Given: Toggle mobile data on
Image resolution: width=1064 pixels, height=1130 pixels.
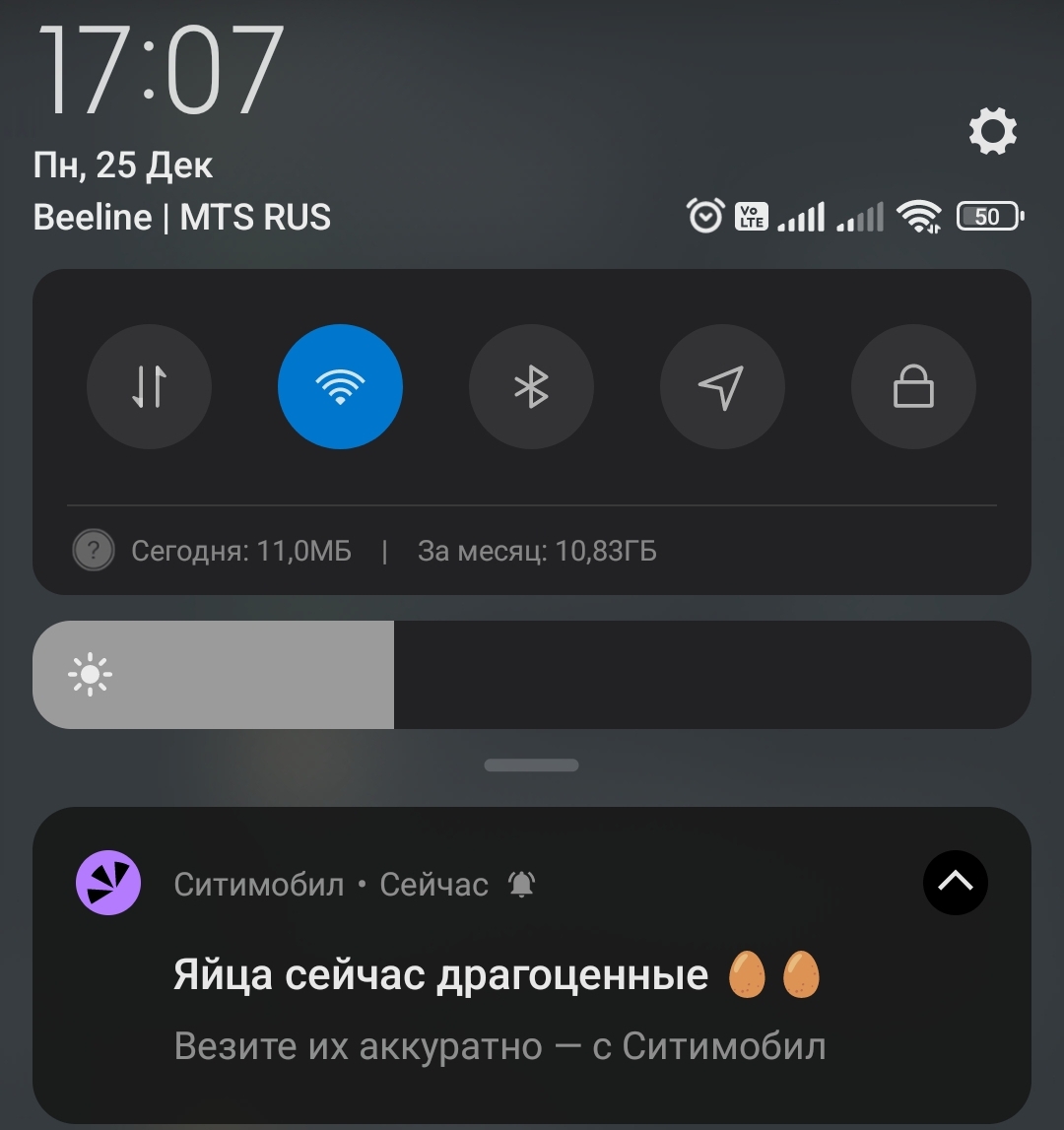Looking at the screenshot, I should 150,387.
